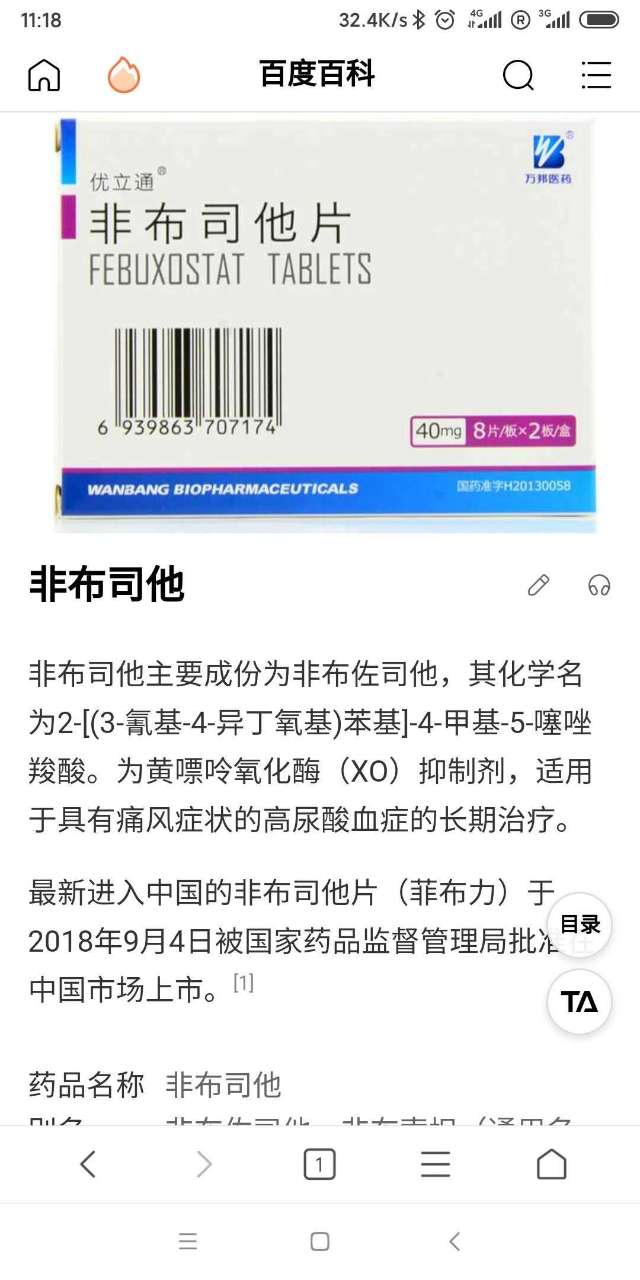Listen to the entry with headphone icon
Screen dimensions: 640x1280
(x=599, y=585)
